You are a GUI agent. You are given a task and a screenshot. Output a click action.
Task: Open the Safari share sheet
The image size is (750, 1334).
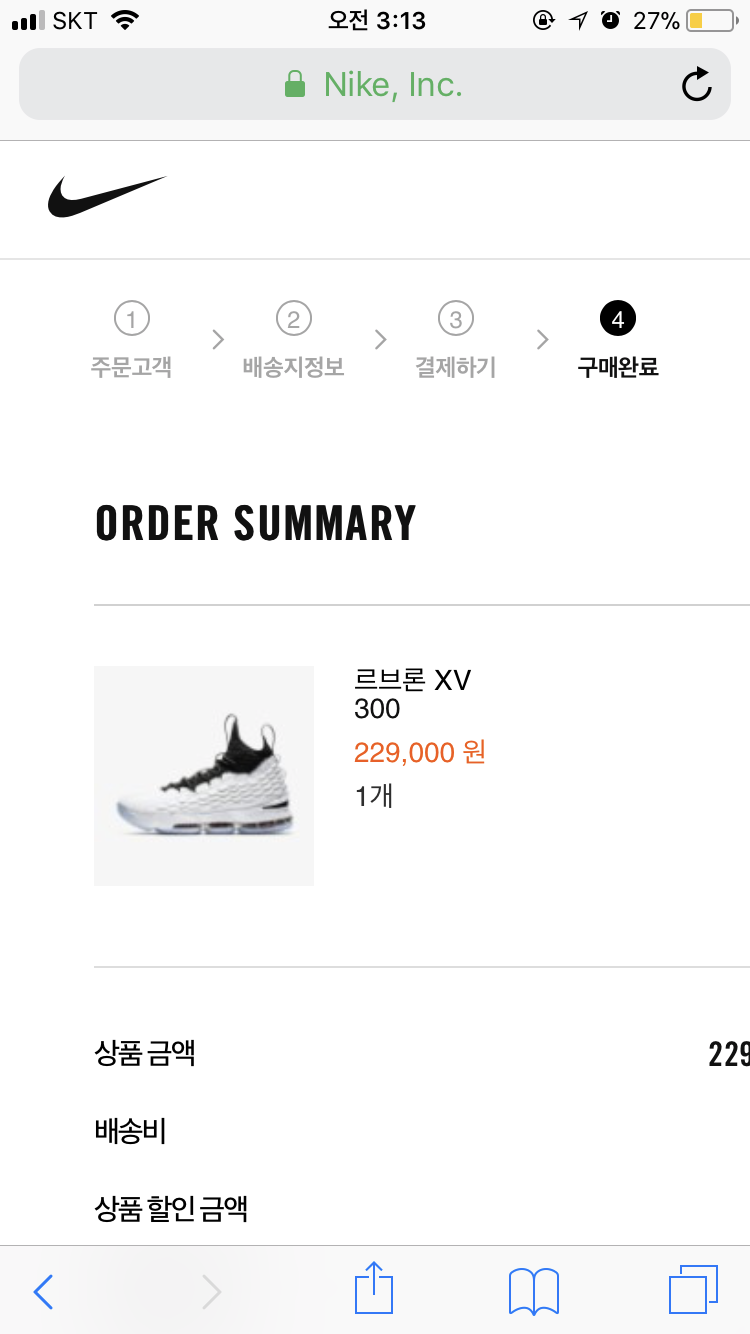click(374, 1289)
